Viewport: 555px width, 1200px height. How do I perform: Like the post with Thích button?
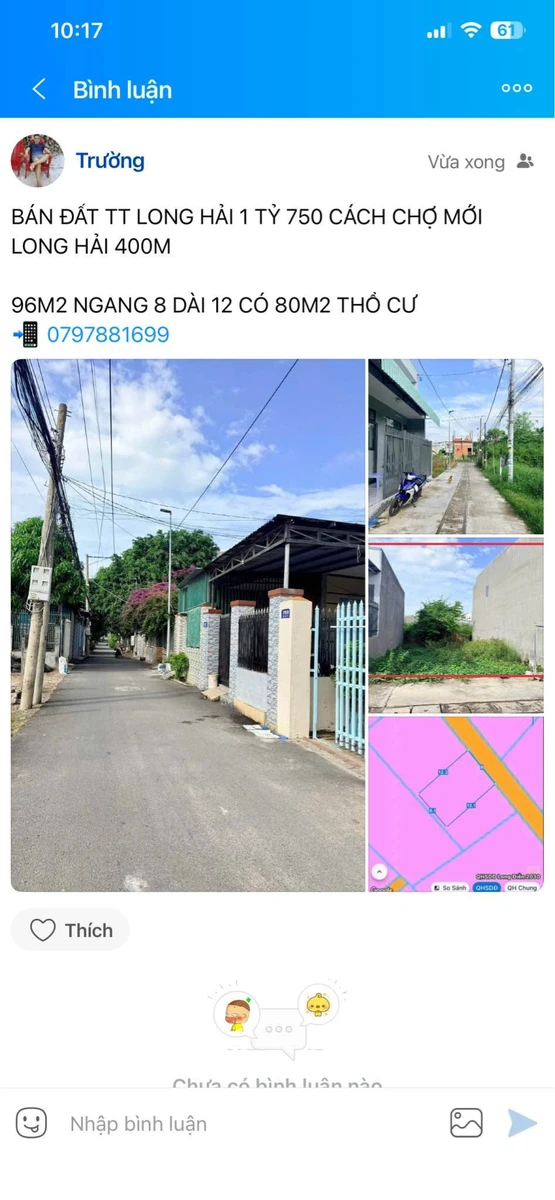pos(70,930)
